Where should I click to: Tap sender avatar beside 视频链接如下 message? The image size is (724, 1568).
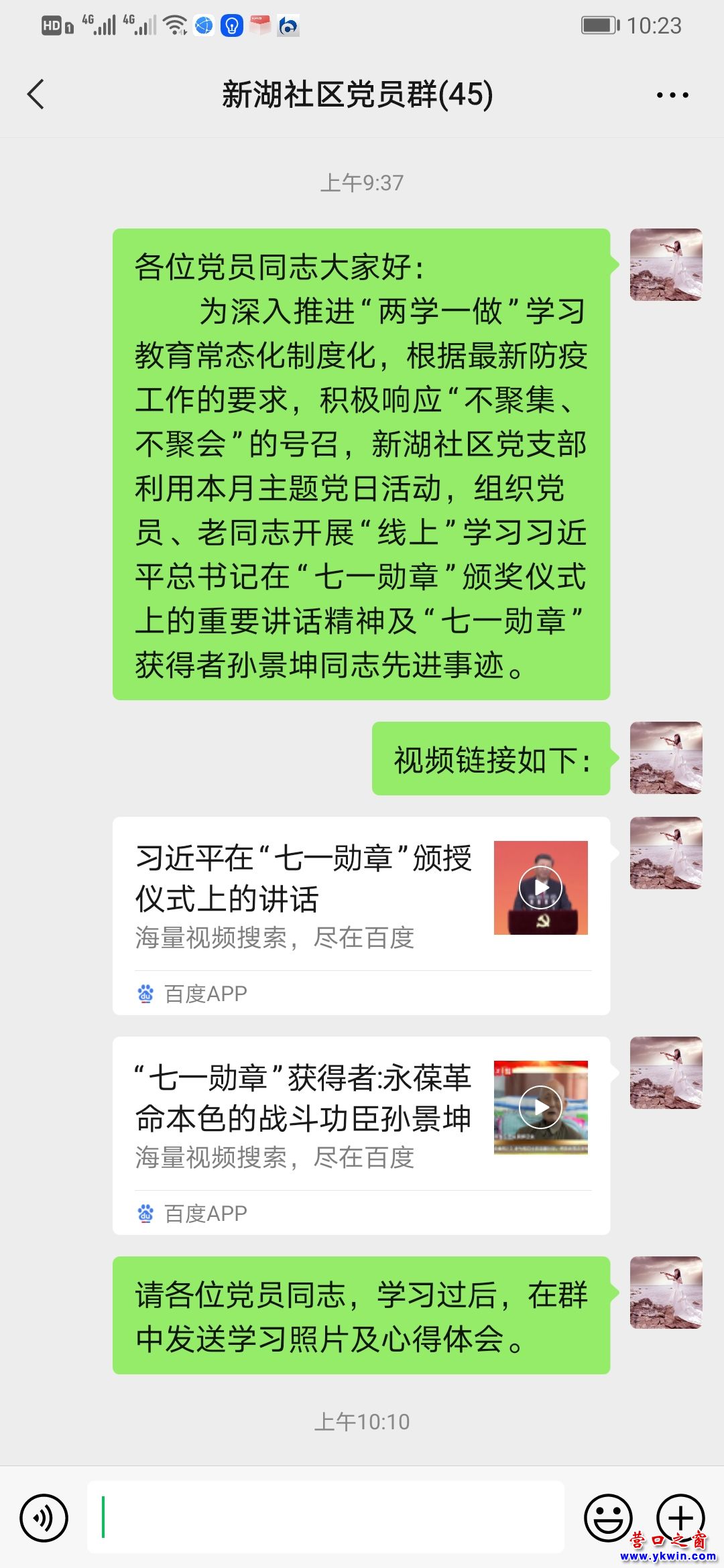pyautogui.click(x=666, y=758)
